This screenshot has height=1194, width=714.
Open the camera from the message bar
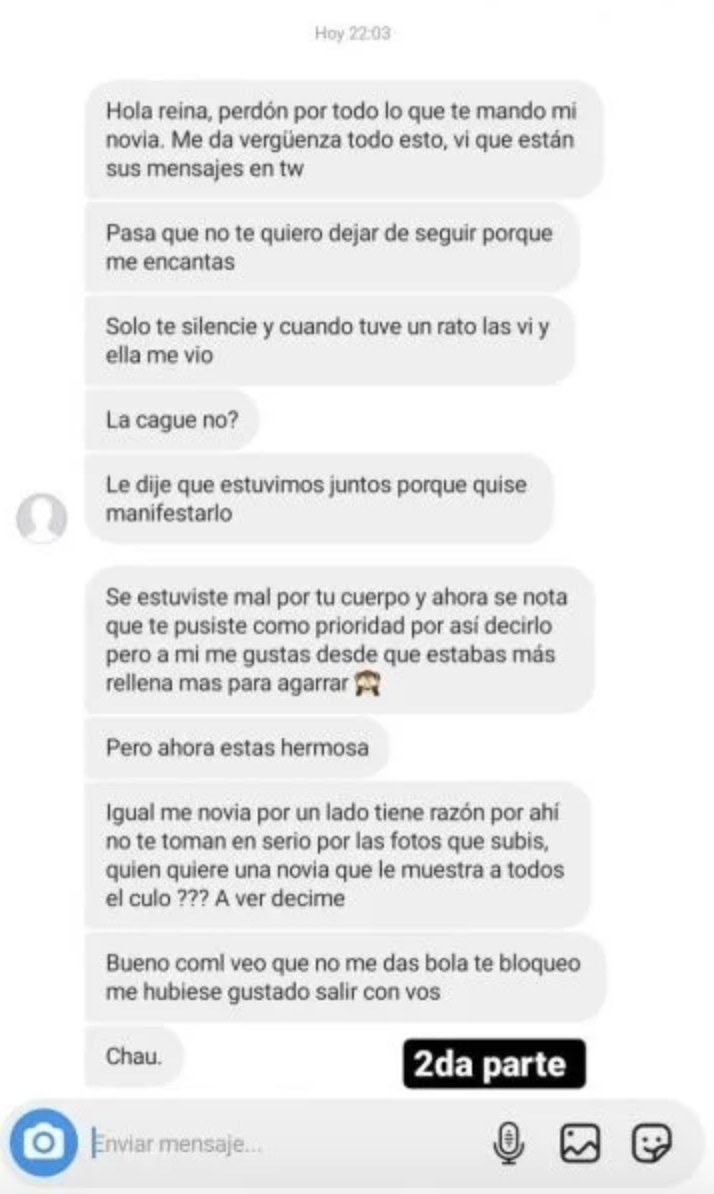point(42,1142)
